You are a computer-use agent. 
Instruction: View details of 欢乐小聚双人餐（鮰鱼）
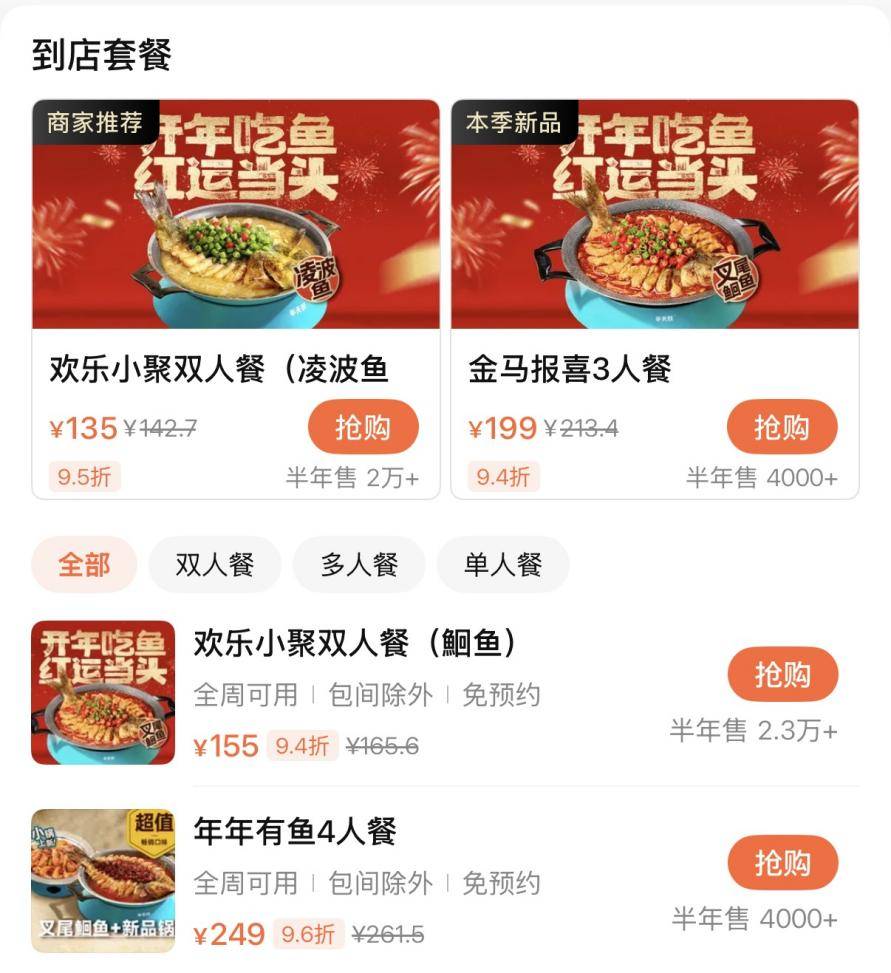[x=355, y=643]
